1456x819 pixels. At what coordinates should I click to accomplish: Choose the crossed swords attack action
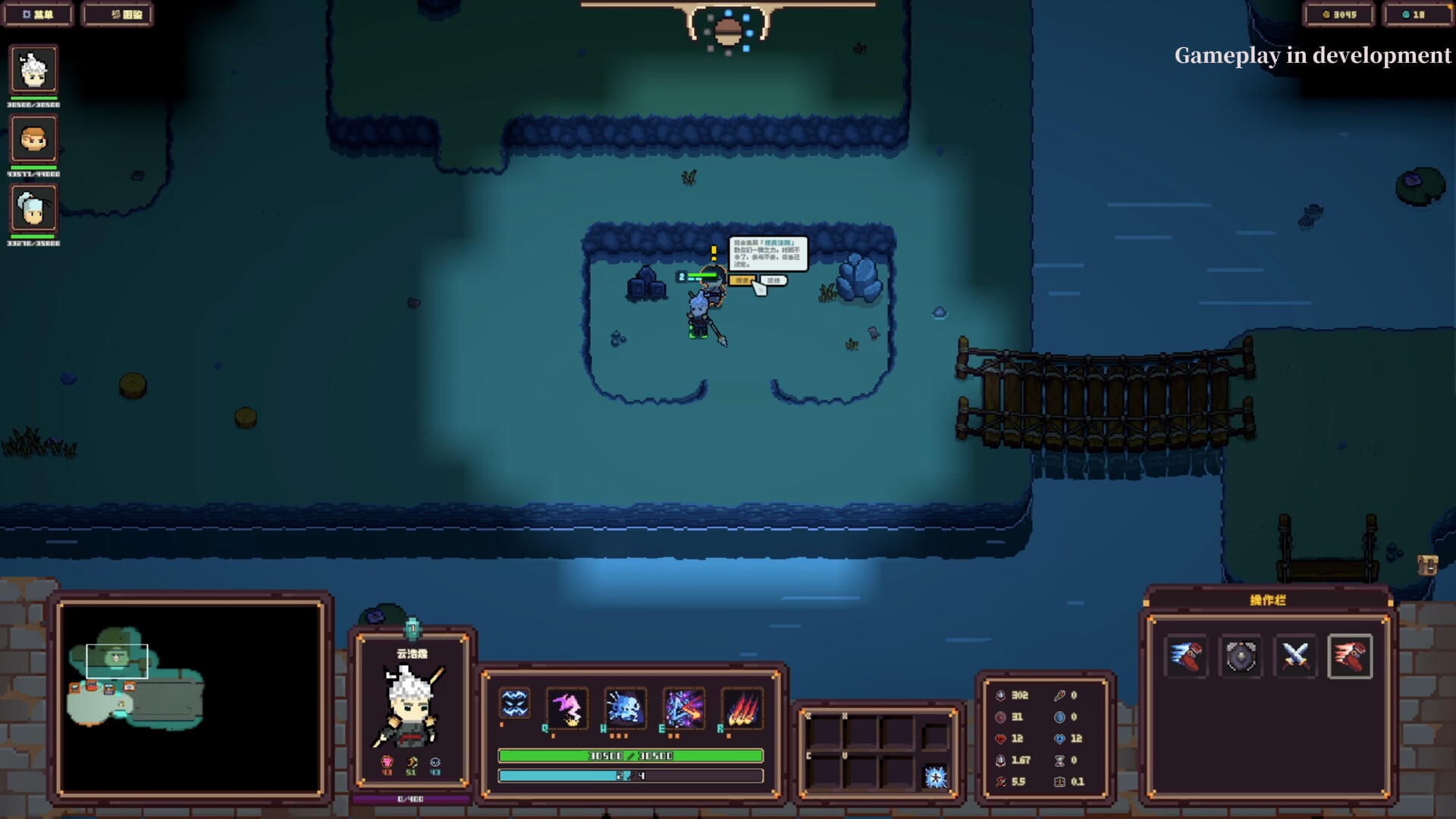(1295, 657)
